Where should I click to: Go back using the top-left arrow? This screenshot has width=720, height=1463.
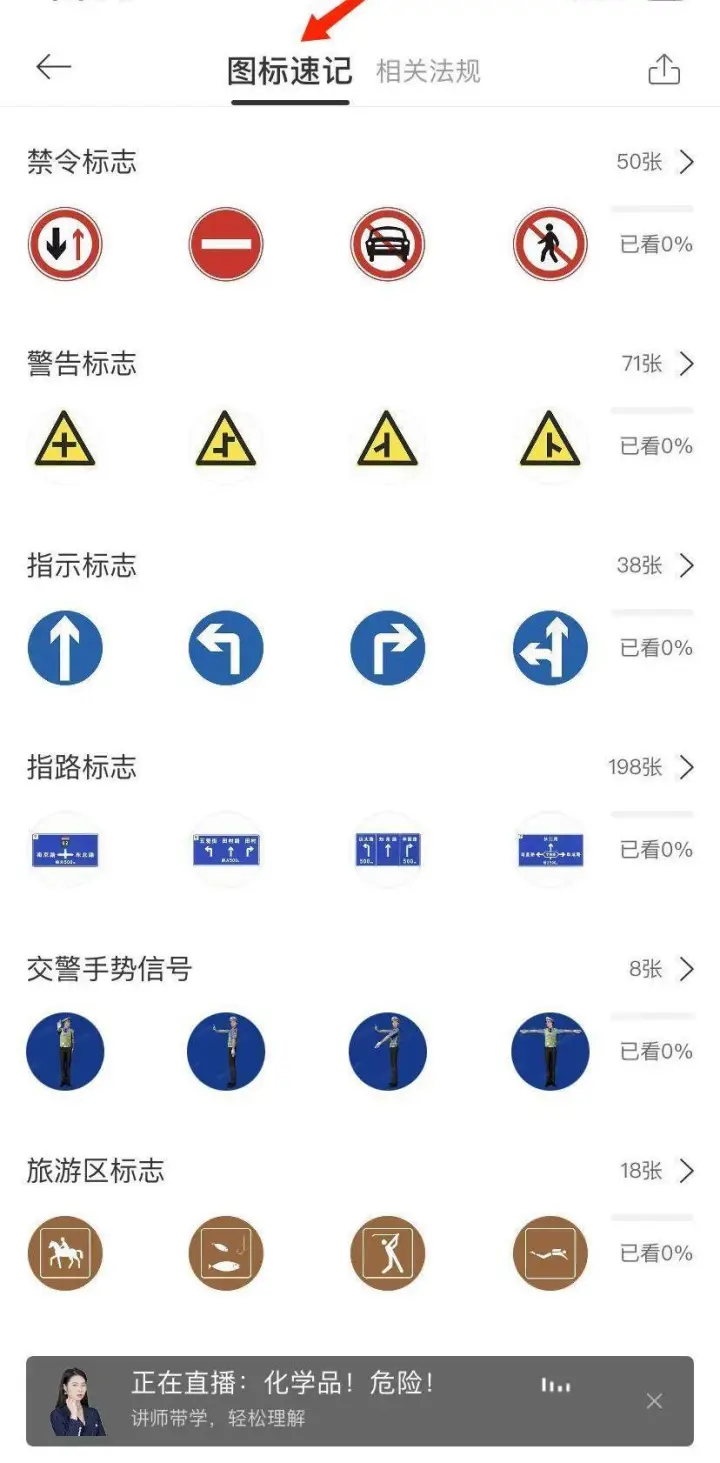[x=54, y=67]
